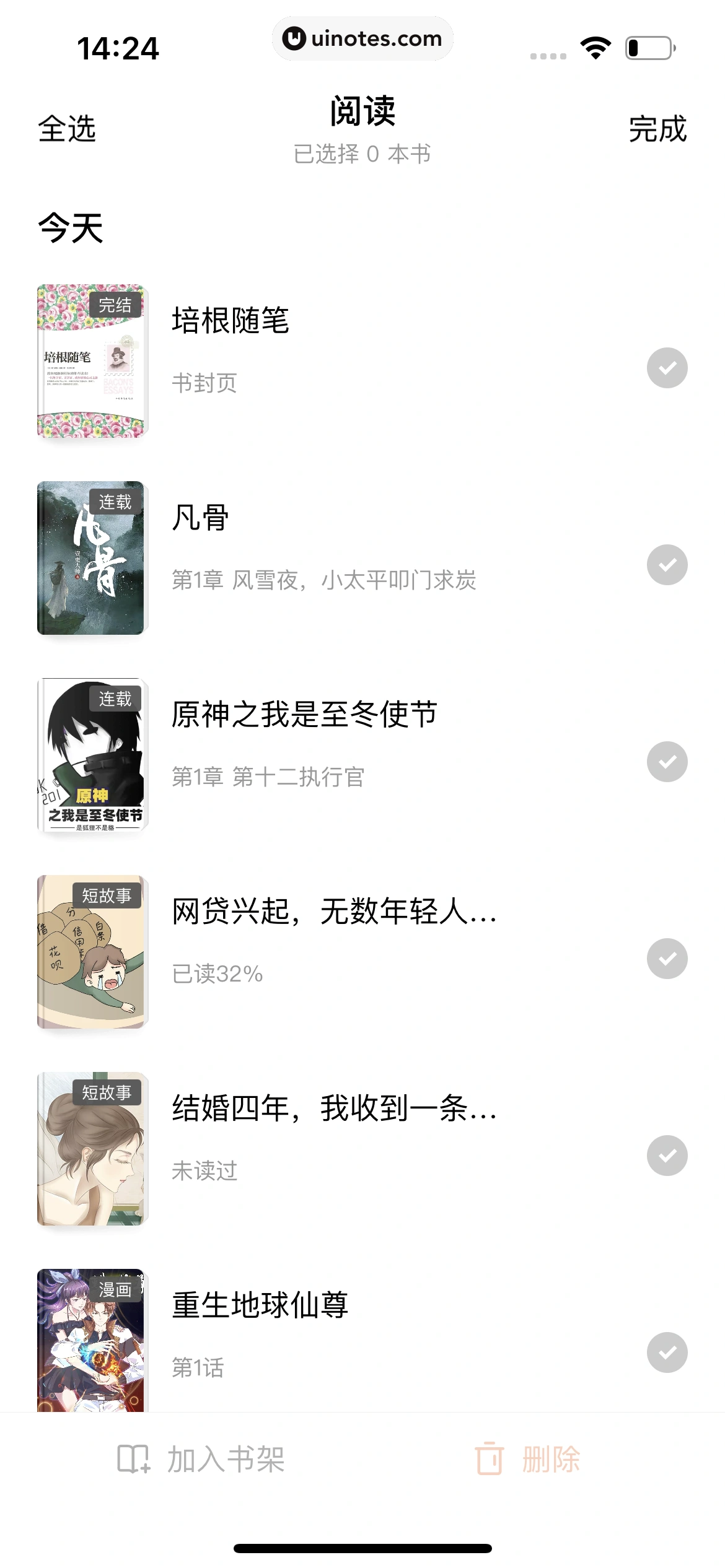Image resolution: width=725 pixels, height=1568 pixels.
Task: Add selected books via 加入书架
Action: [x=201, y=1459]
